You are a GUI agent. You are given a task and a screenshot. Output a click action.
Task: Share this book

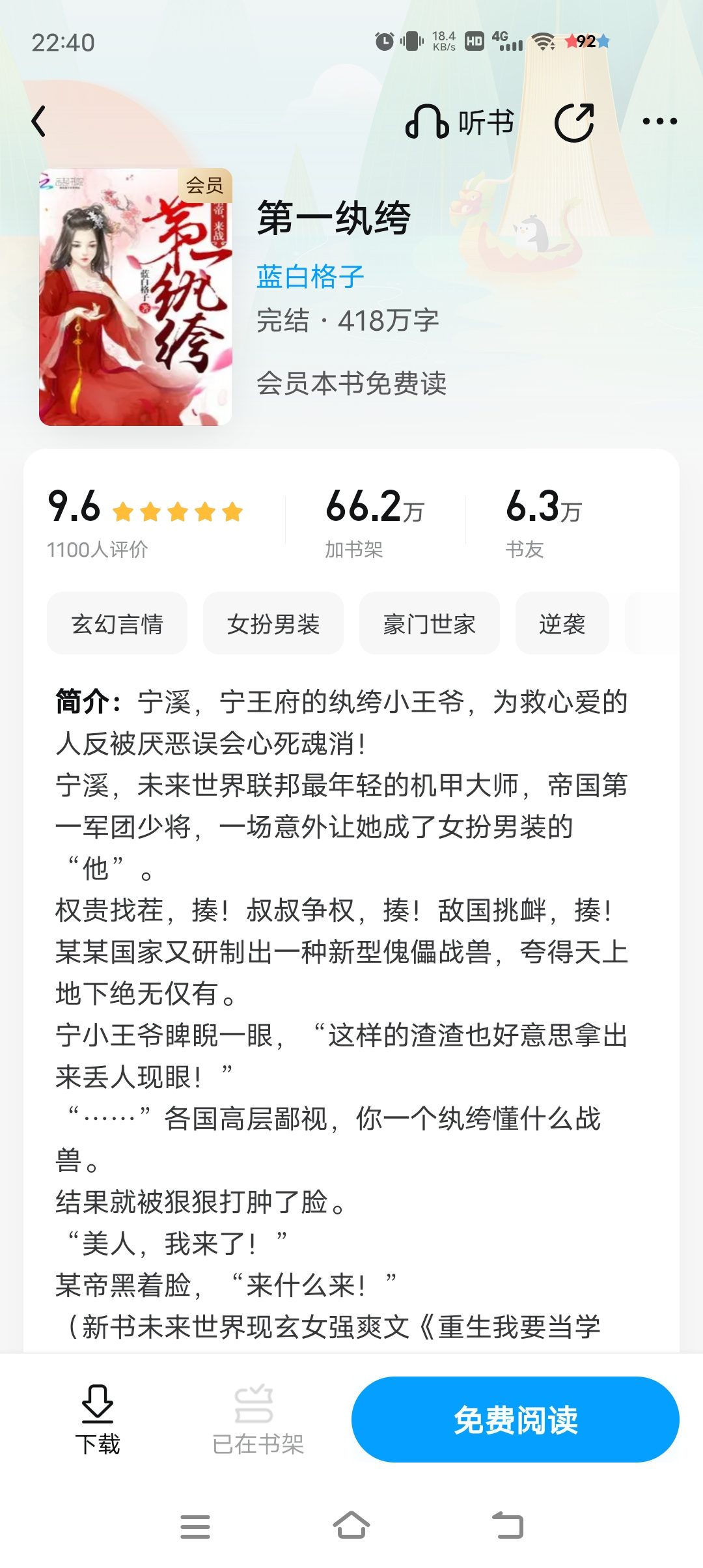(x=574, y=122)
